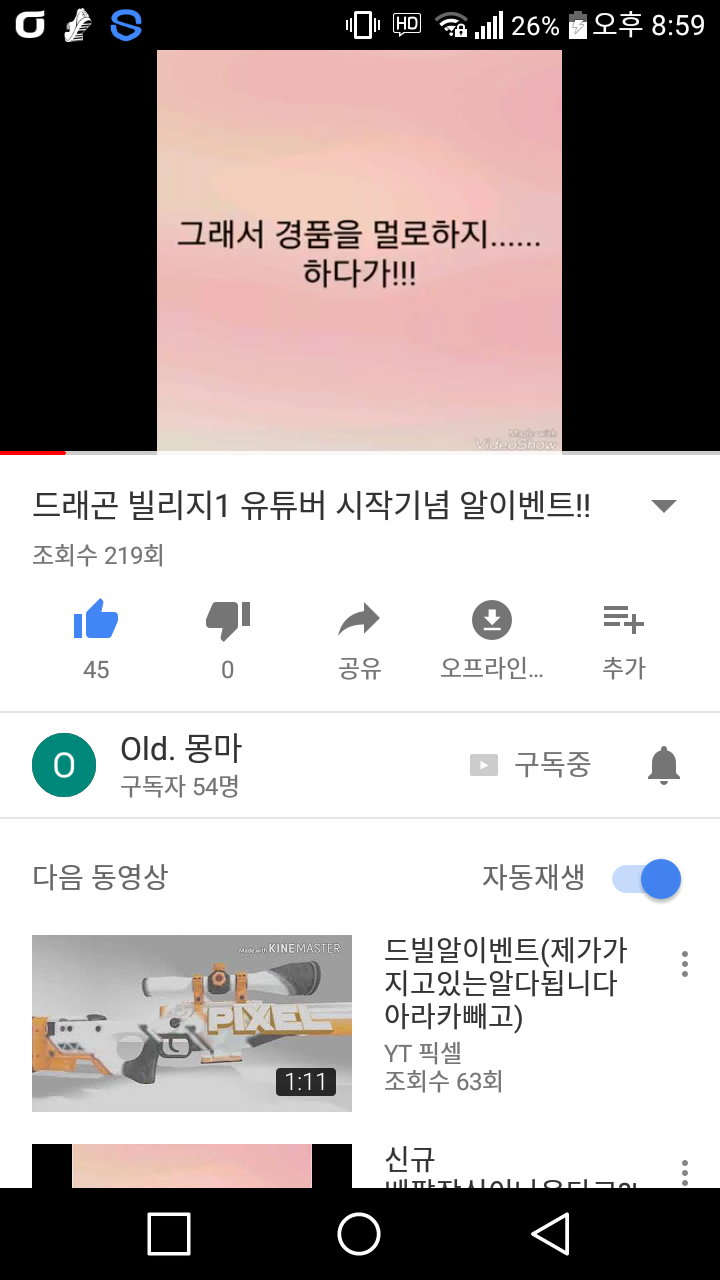
Task: Go back with the system back button
Action: tap(550, 1234)
